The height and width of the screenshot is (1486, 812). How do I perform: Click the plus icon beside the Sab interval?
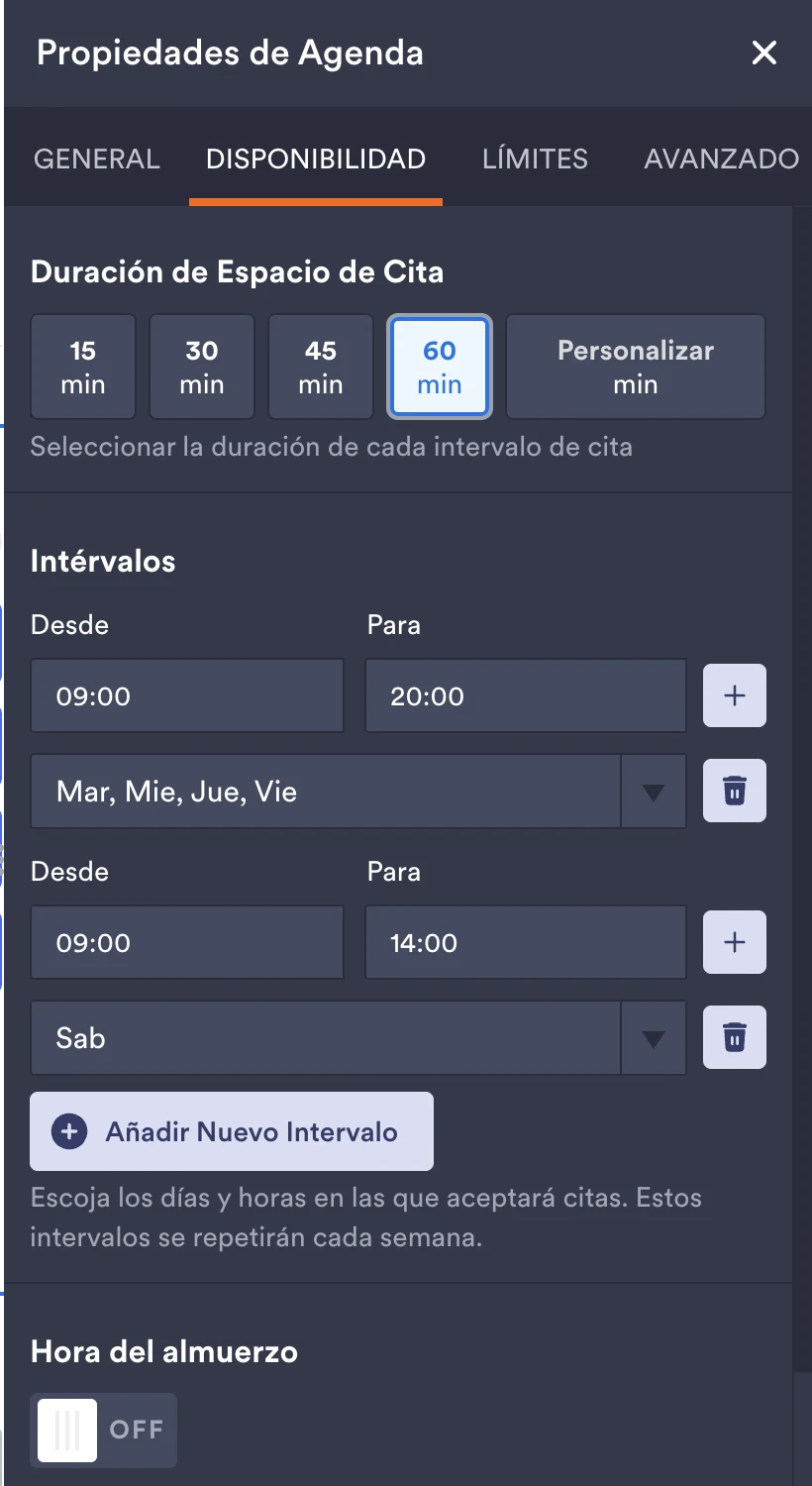pos(735,942)
